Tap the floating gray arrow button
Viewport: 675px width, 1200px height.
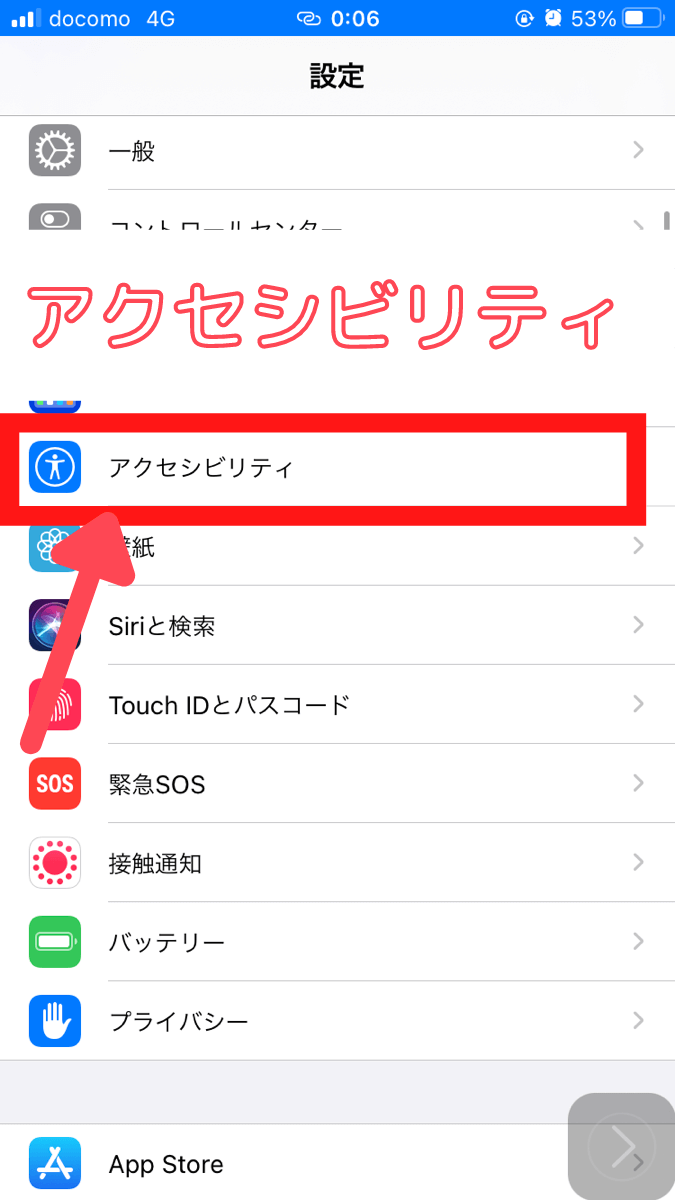622,1147
